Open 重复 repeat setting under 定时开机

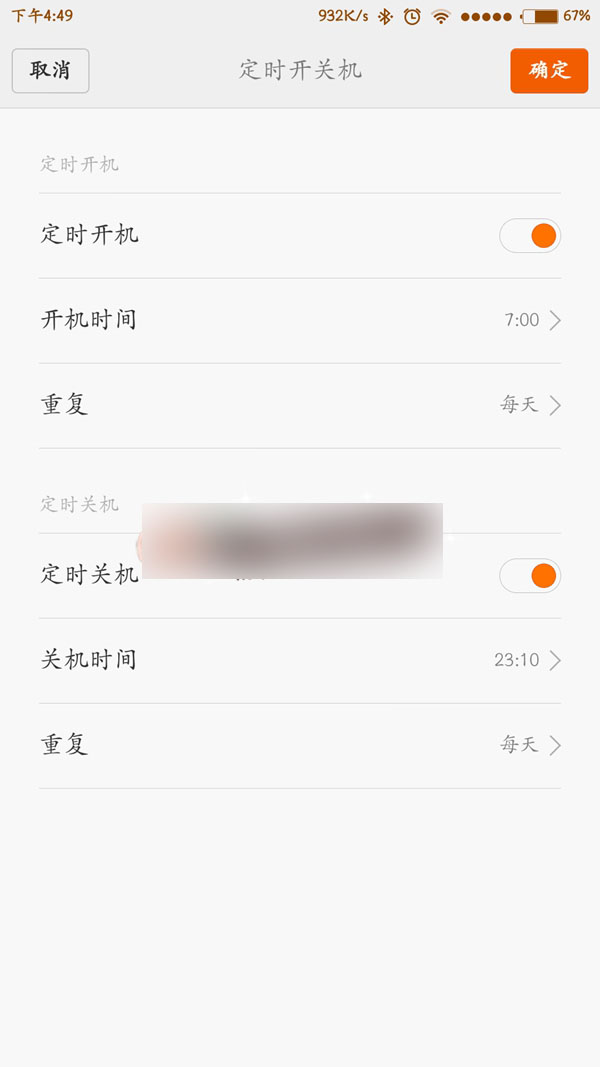coord(300,405)
